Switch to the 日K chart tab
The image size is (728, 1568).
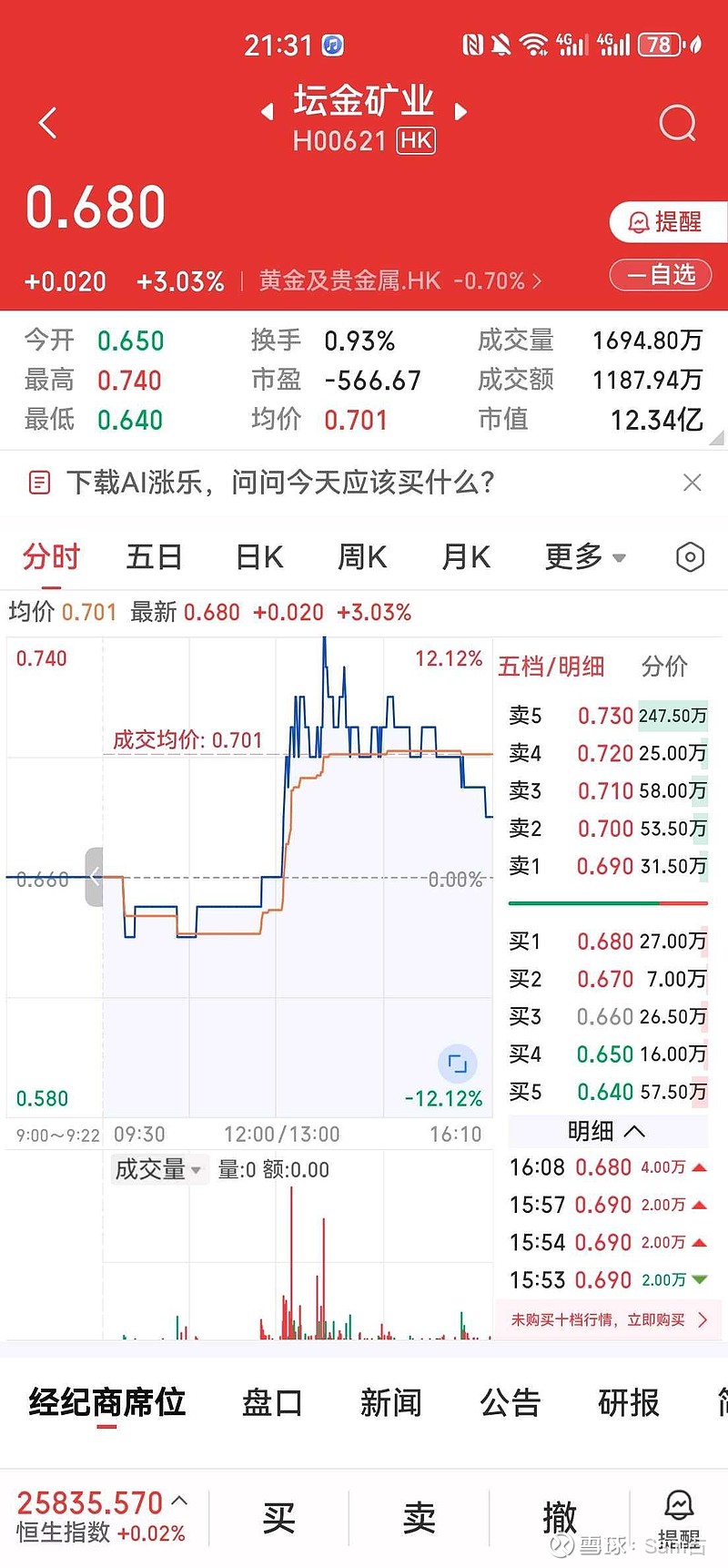[258, 556]
